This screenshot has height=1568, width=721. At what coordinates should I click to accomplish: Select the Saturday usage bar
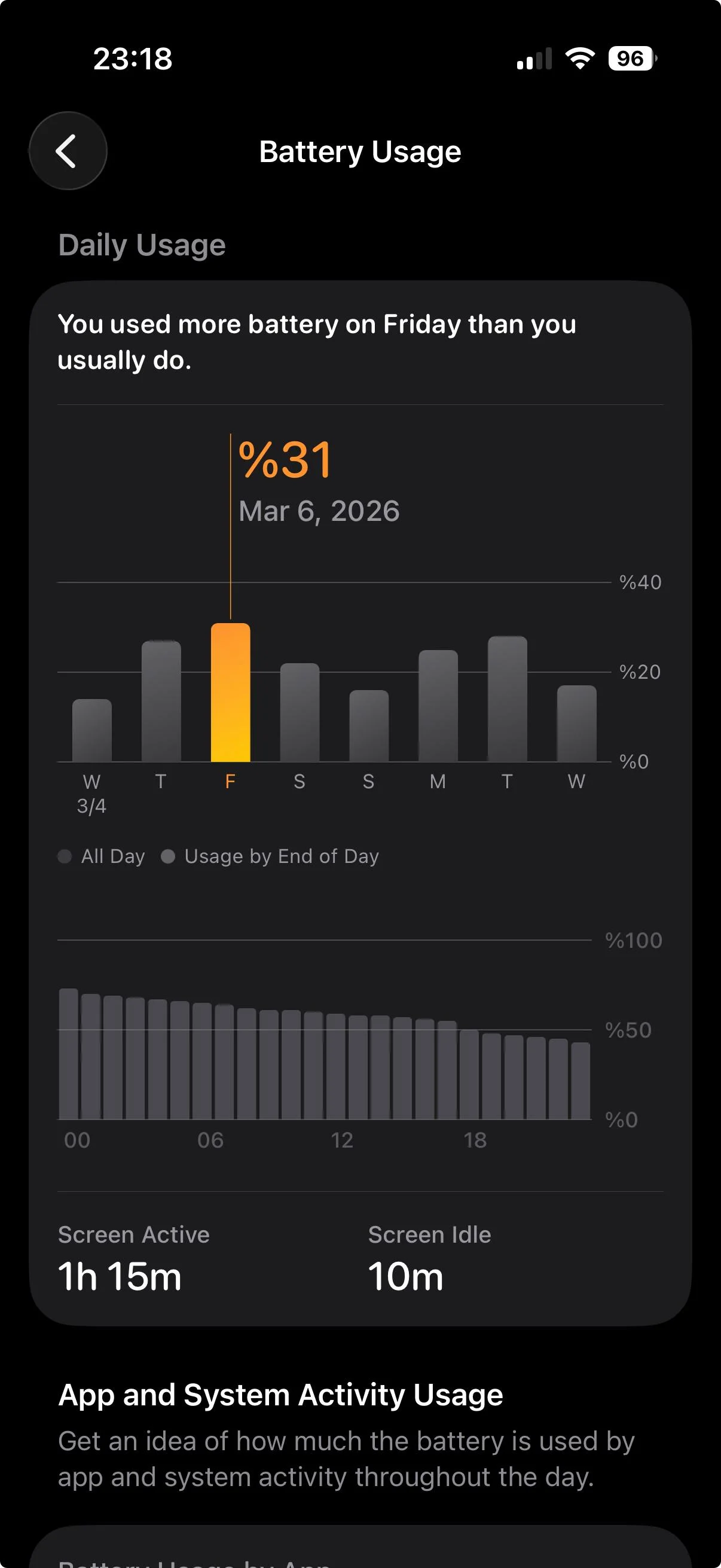pos(300,712)
